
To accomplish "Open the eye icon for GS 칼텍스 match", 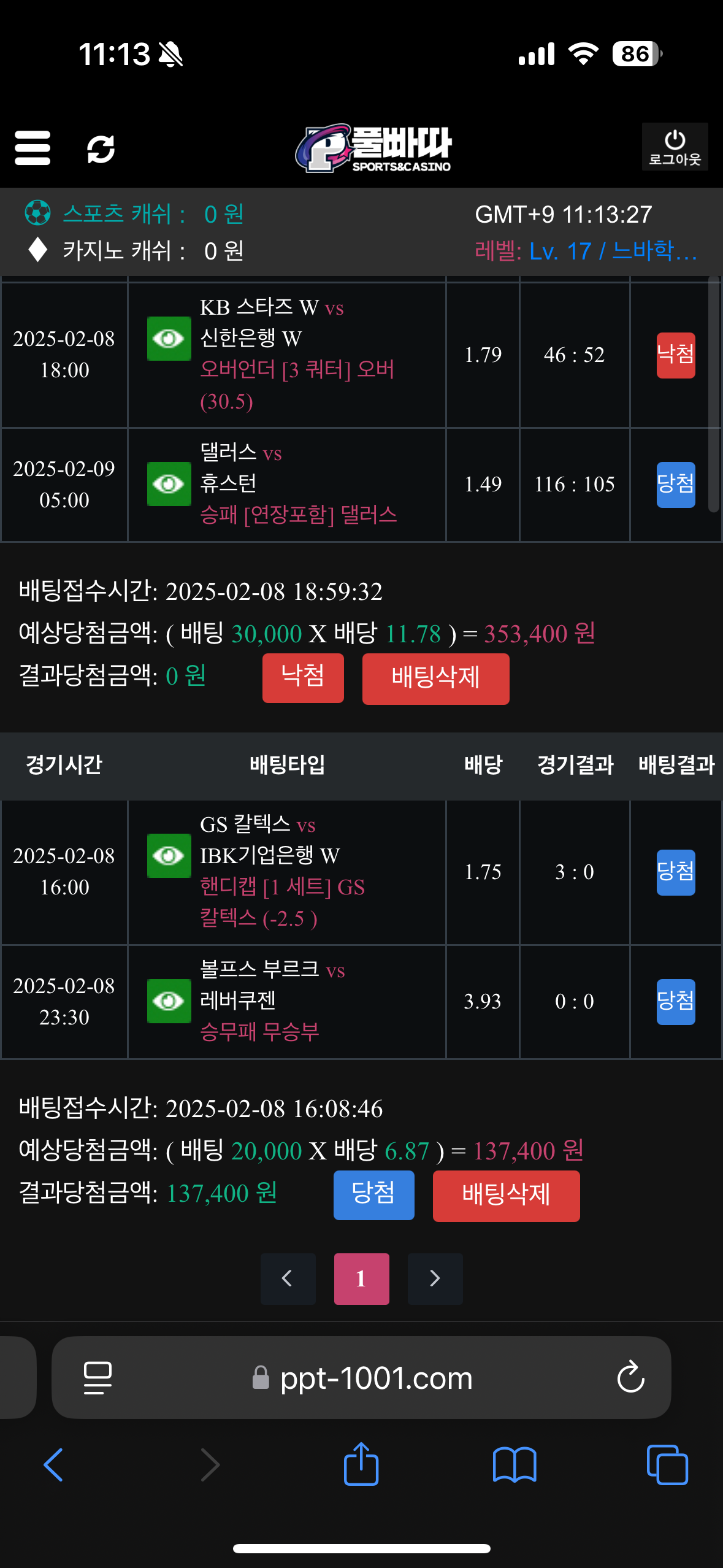I will click(x=169, y=856).
